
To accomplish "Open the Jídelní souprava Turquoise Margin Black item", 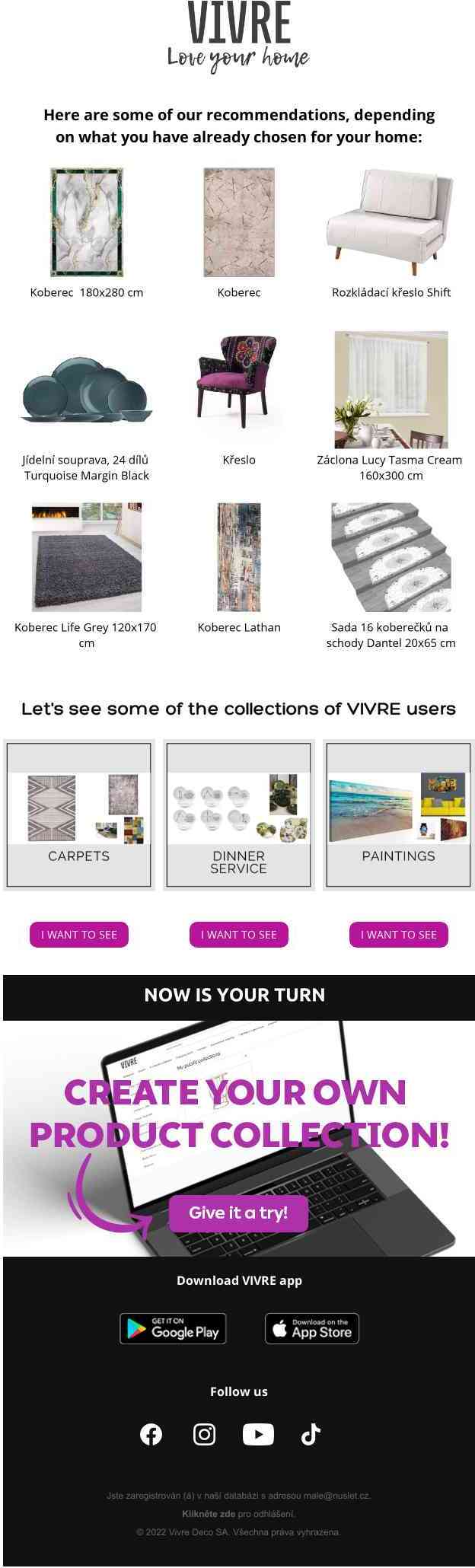I will tap(87, 390).
